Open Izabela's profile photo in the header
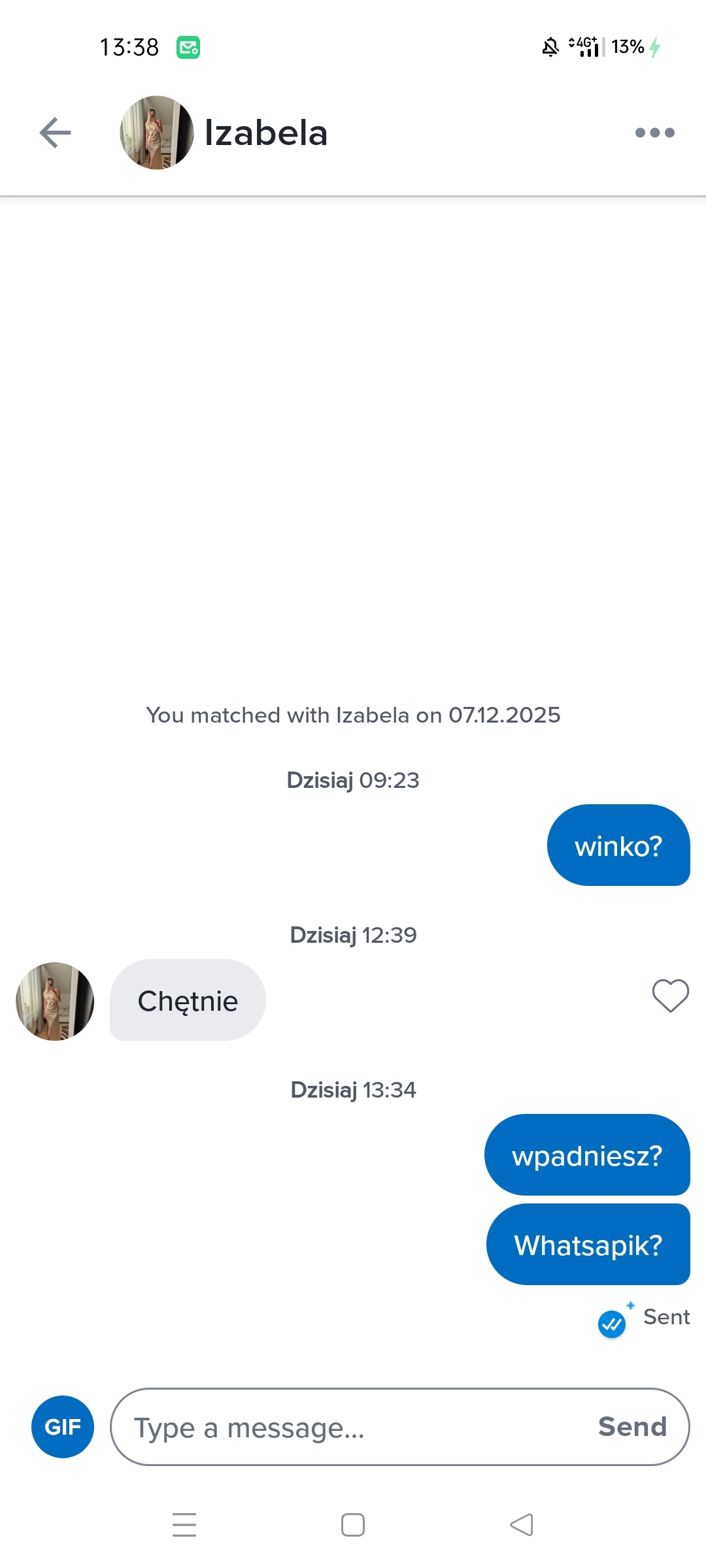The width and height of the screenshot is (706, 1568). (x=157, y=133)
